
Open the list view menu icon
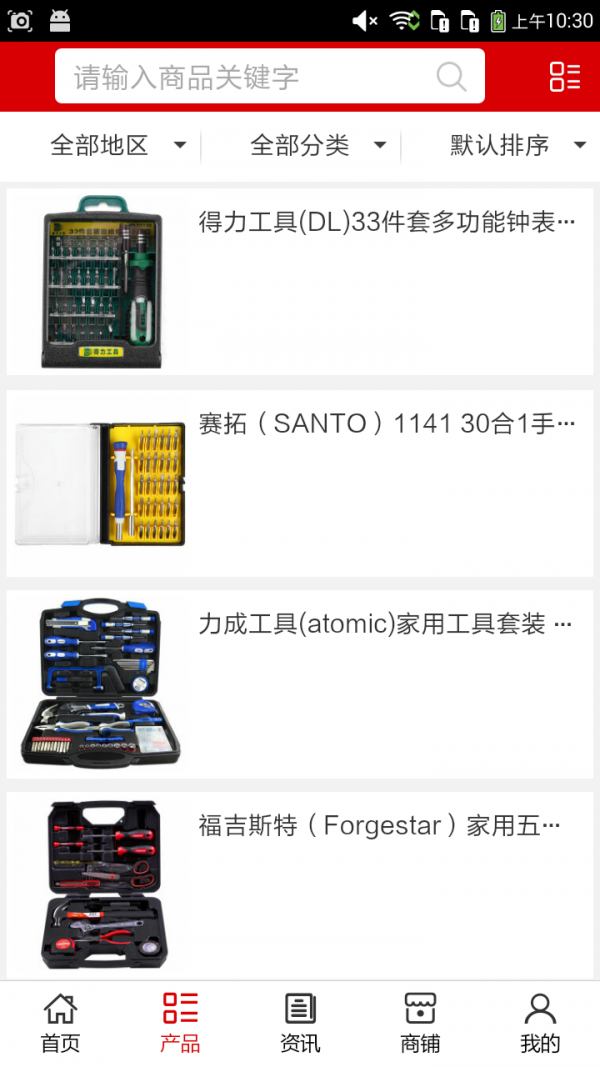pyautogui.click(x=564, y=77)
